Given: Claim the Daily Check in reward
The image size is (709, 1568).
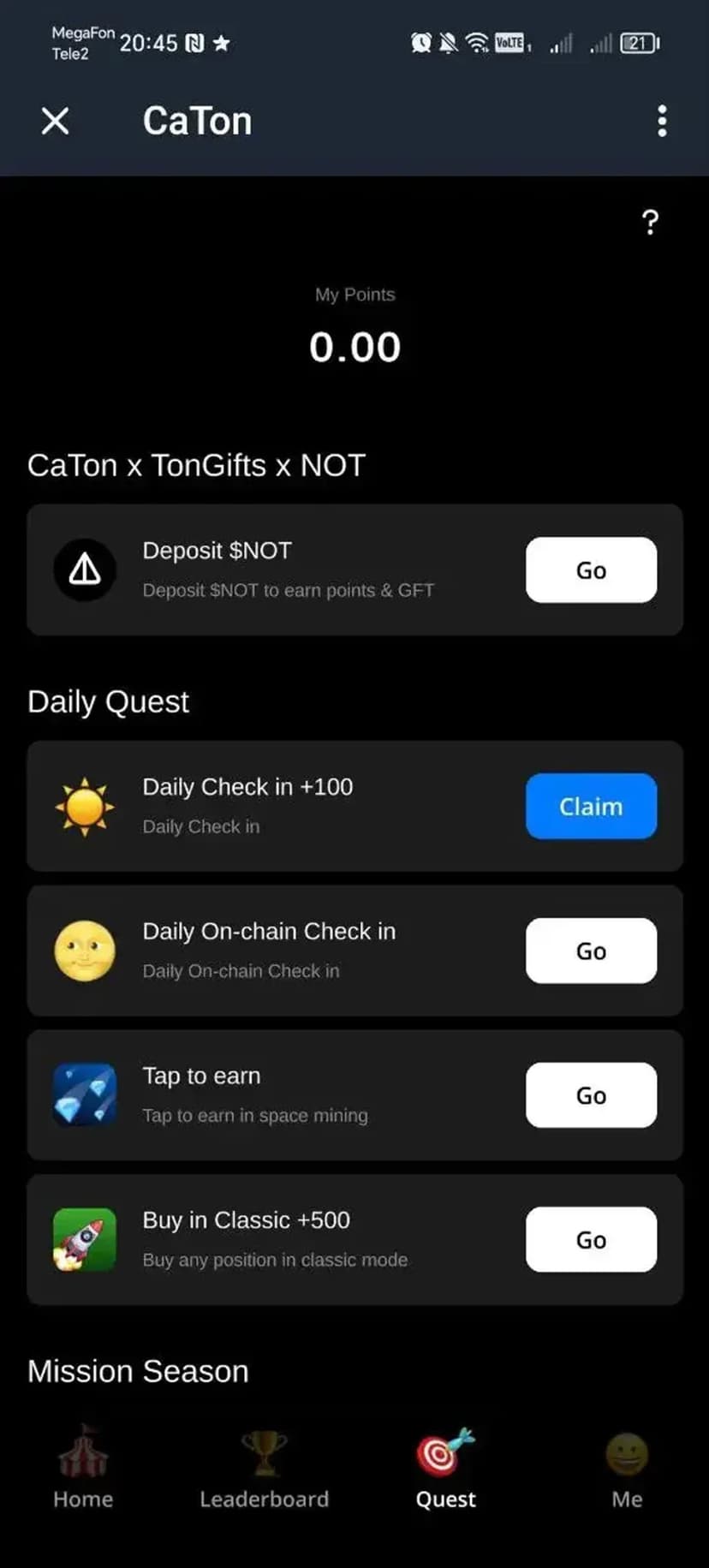Looking at the screenshot, I should [x=591, y=807].
